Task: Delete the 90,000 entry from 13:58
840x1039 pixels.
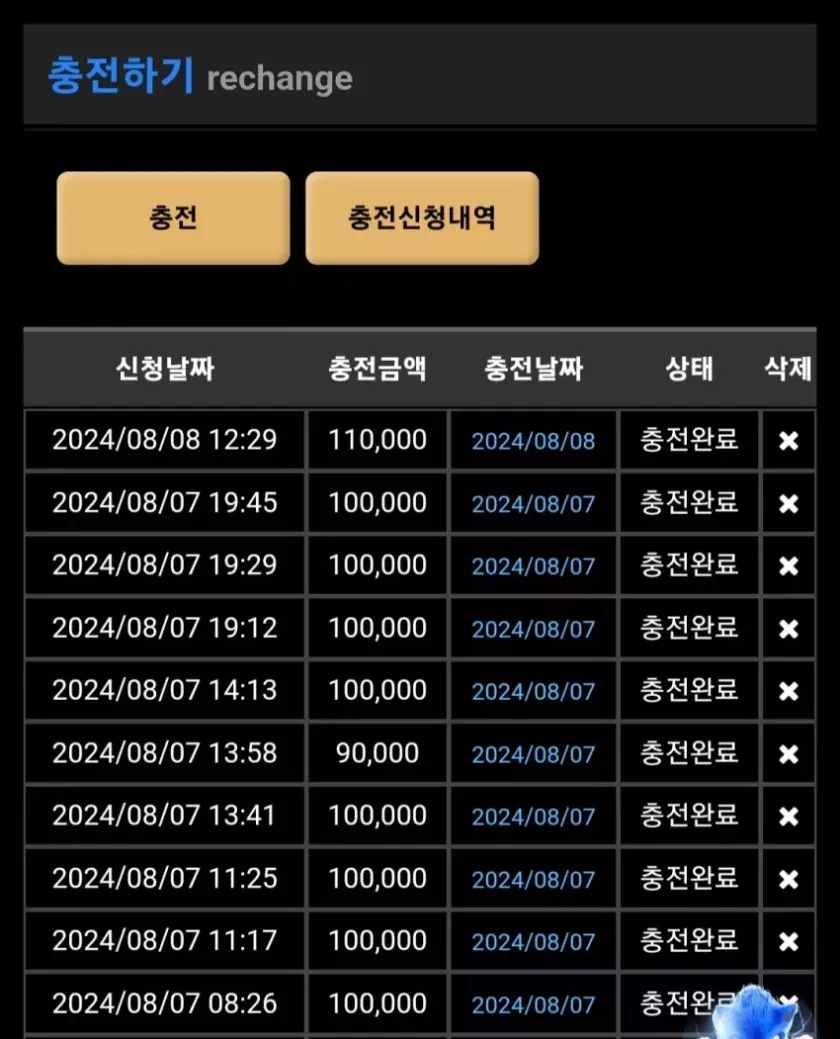Action: (789, 754)
